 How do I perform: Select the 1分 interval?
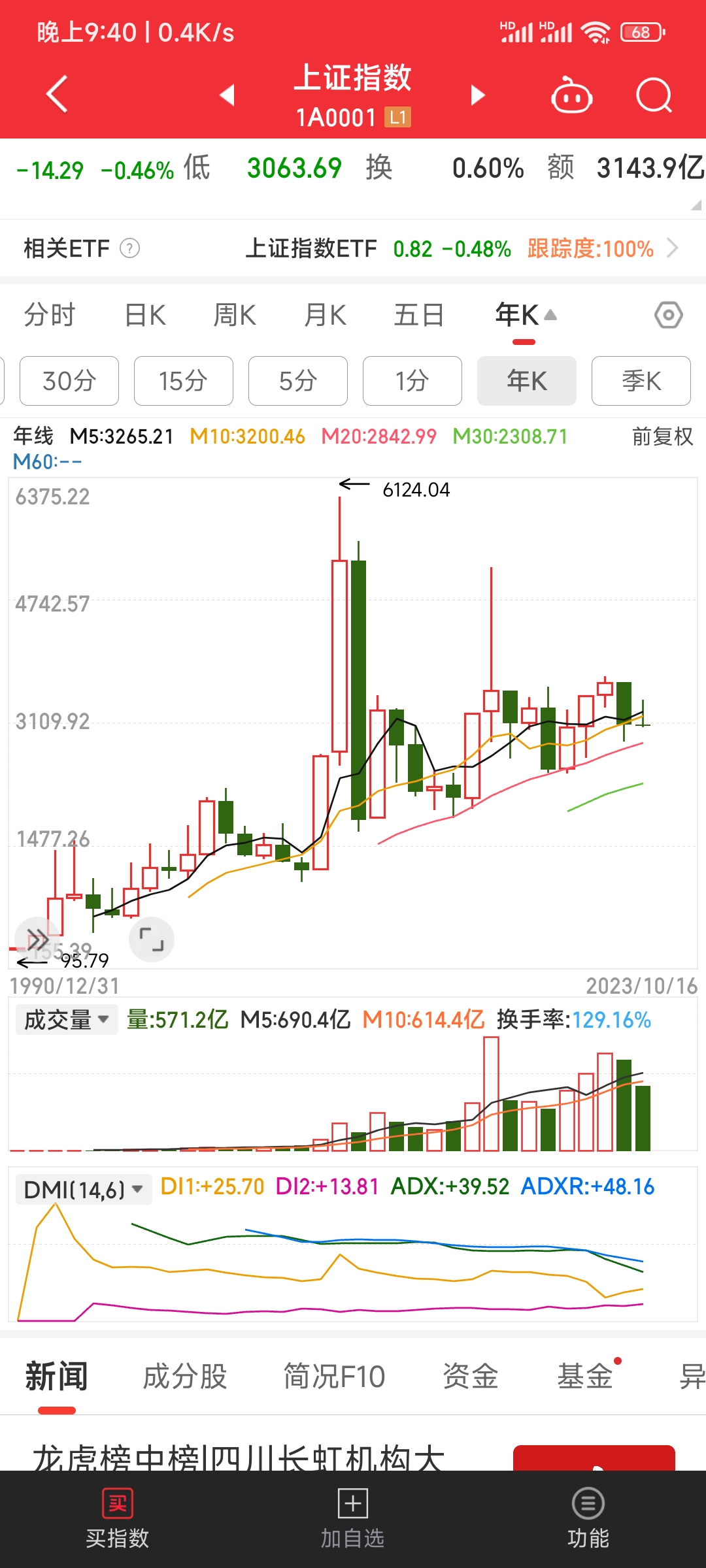[x=412, y=381]
